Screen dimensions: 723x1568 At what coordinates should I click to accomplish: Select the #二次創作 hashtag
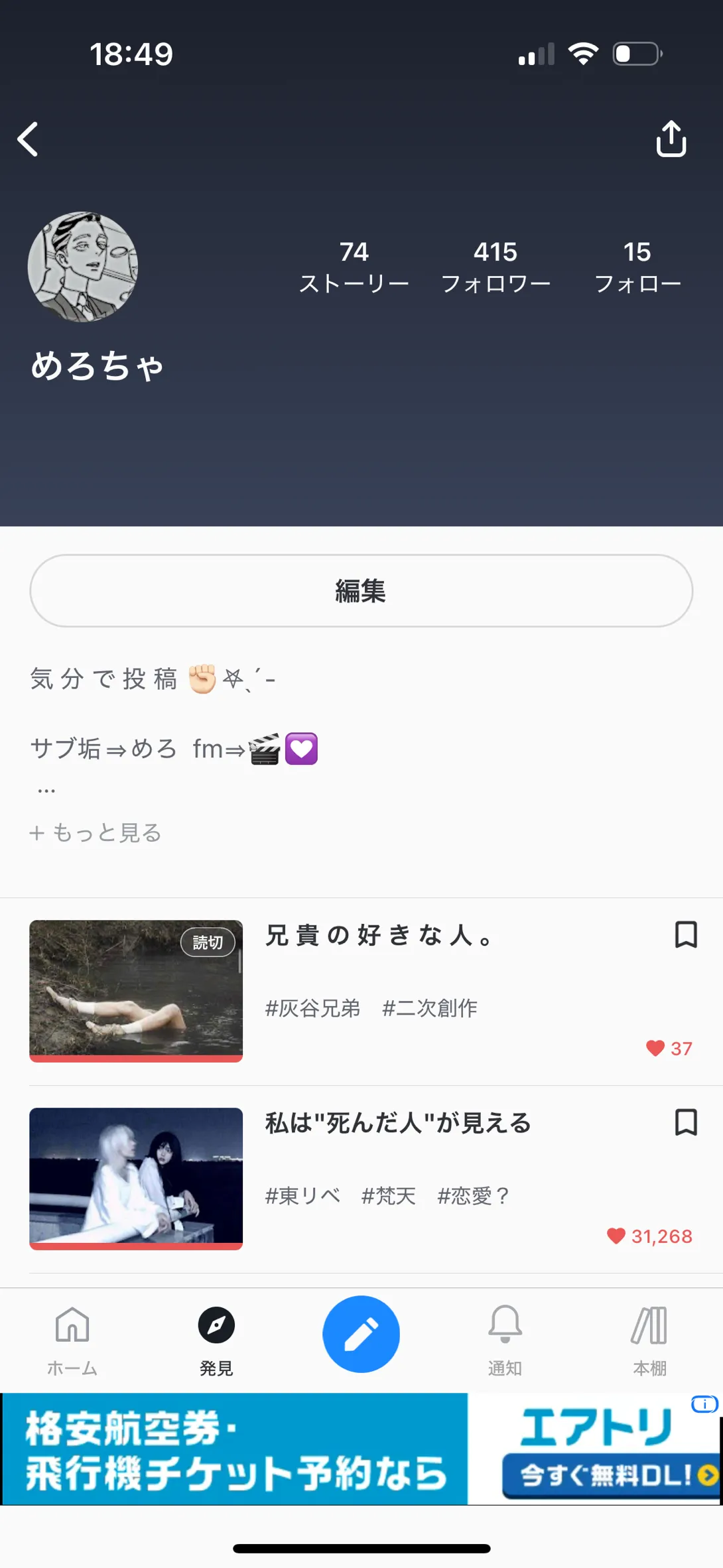pyautogui.click(x=430, y=1008)
